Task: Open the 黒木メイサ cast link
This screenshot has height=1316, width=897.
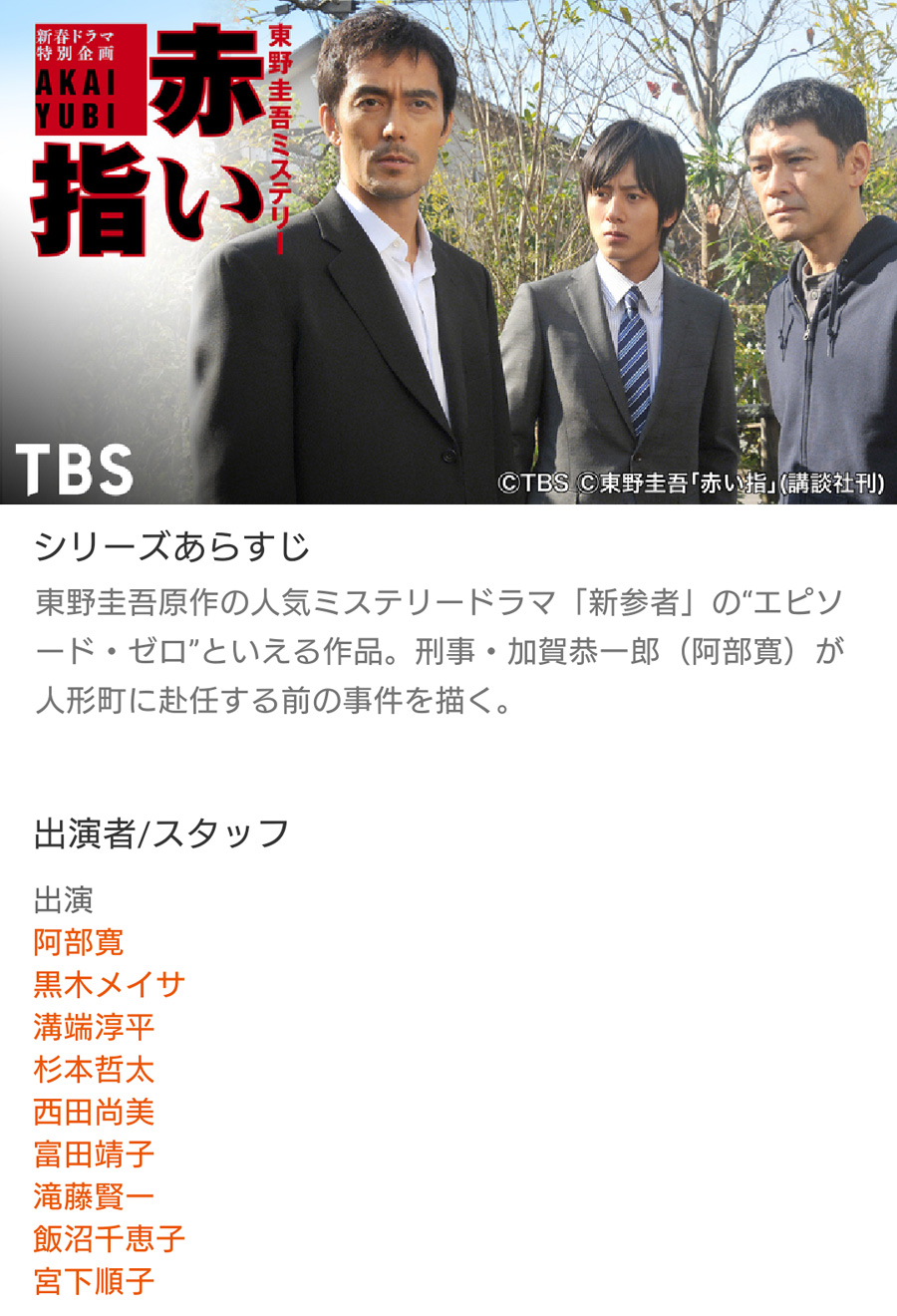Action: (109, 985)
